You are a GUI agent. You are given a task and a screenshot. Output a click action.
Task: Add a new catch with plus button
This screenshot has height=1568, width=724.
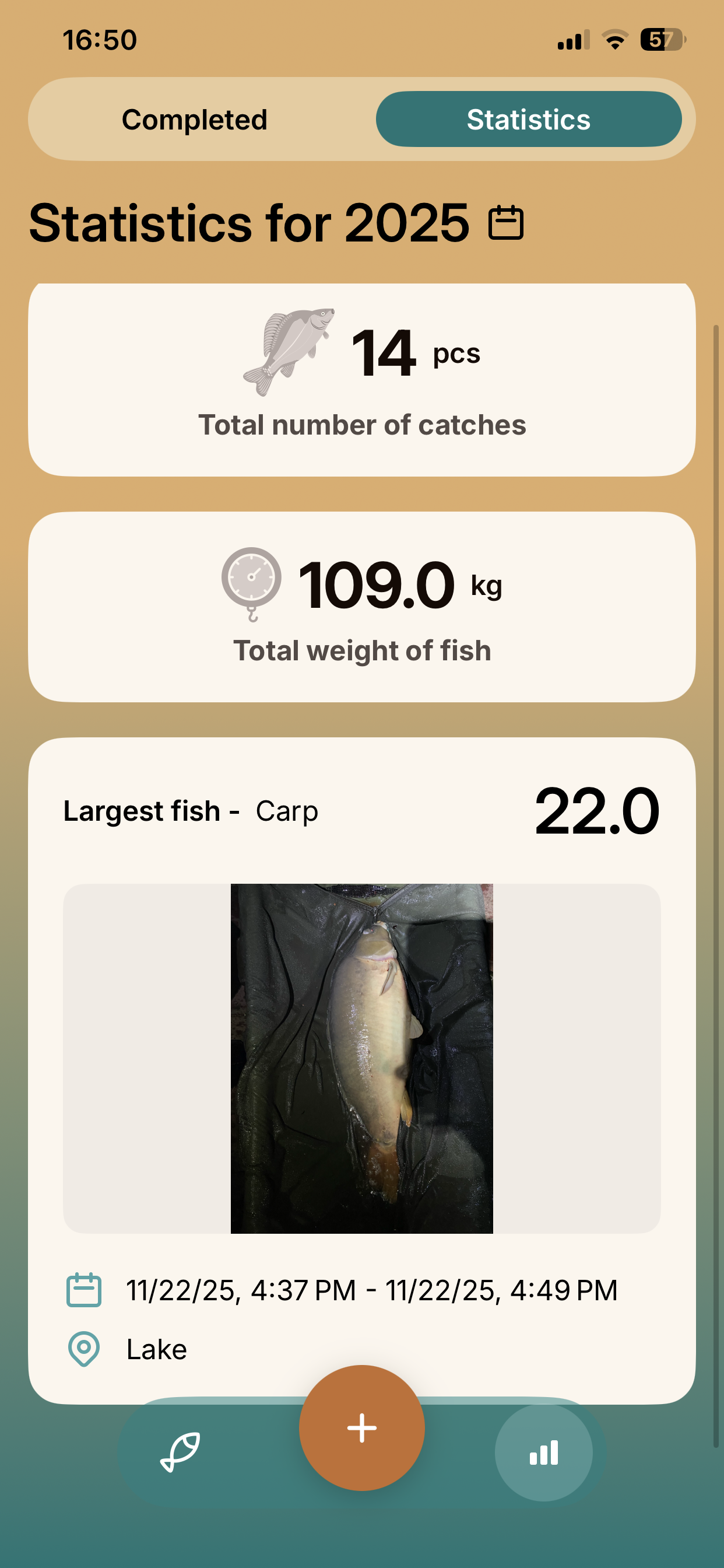pos(362,1427)
